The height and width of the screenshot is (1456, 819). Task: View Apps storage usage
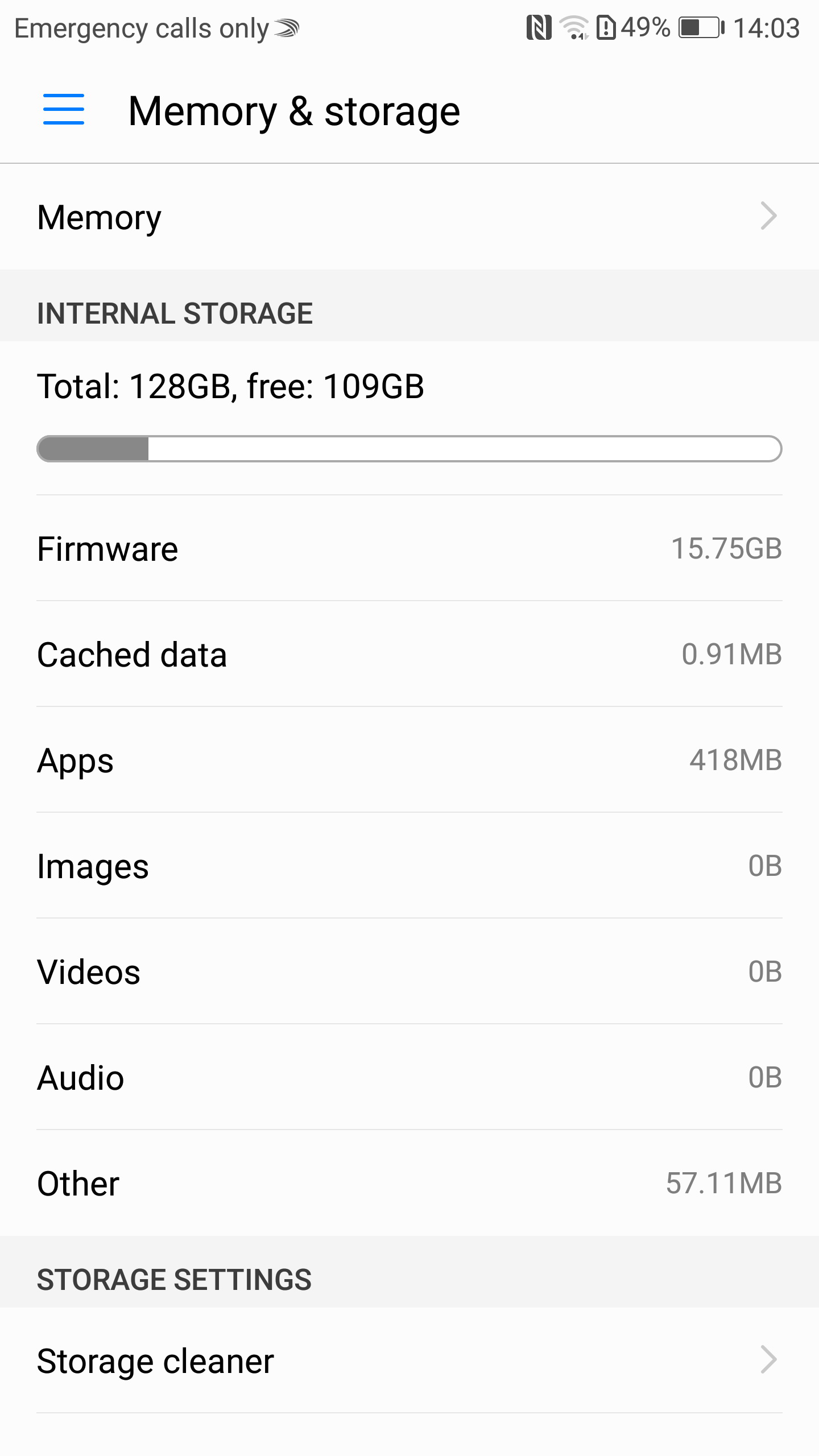pyautogui.click(x=409, y=760)
